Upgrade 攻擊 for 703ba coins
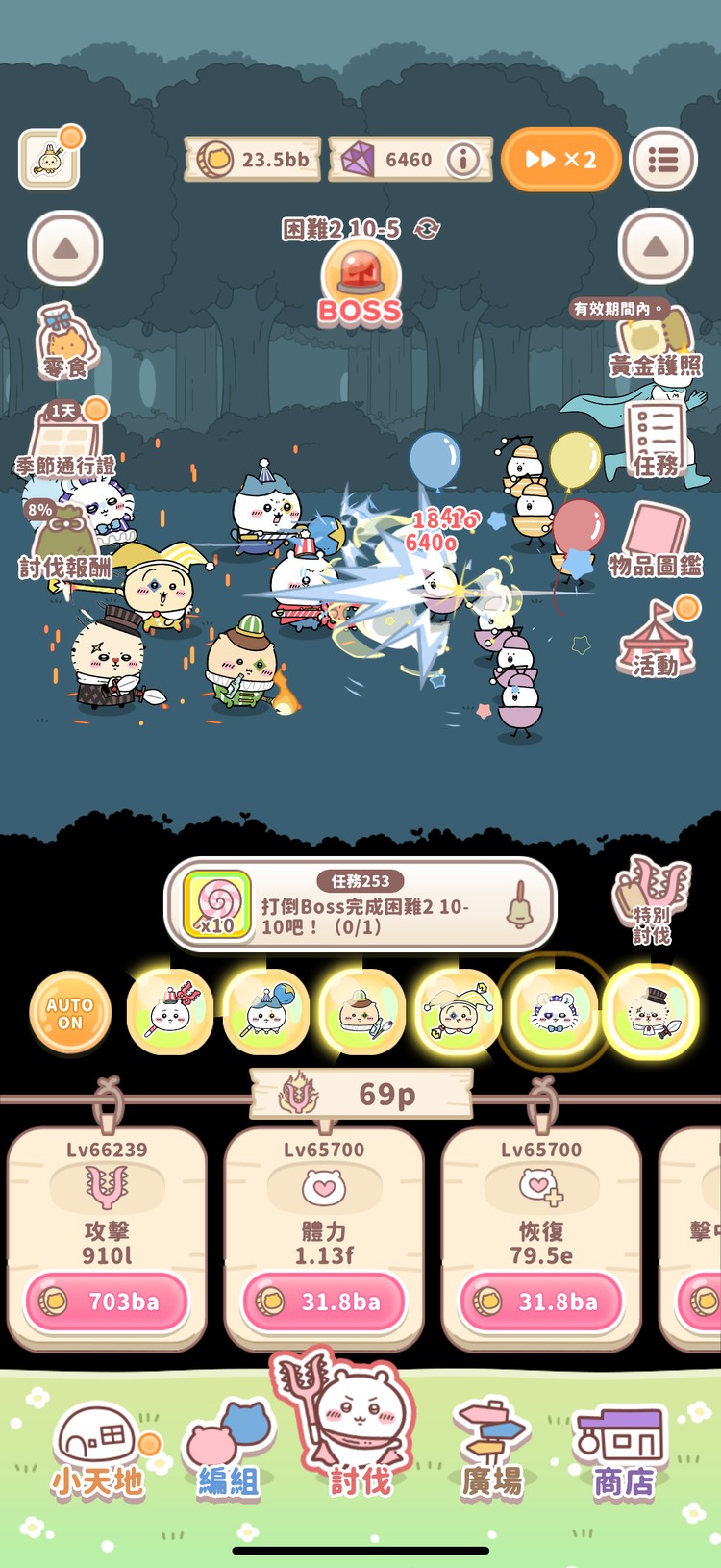721x1568 pixels. click(x=107, y=1302)
